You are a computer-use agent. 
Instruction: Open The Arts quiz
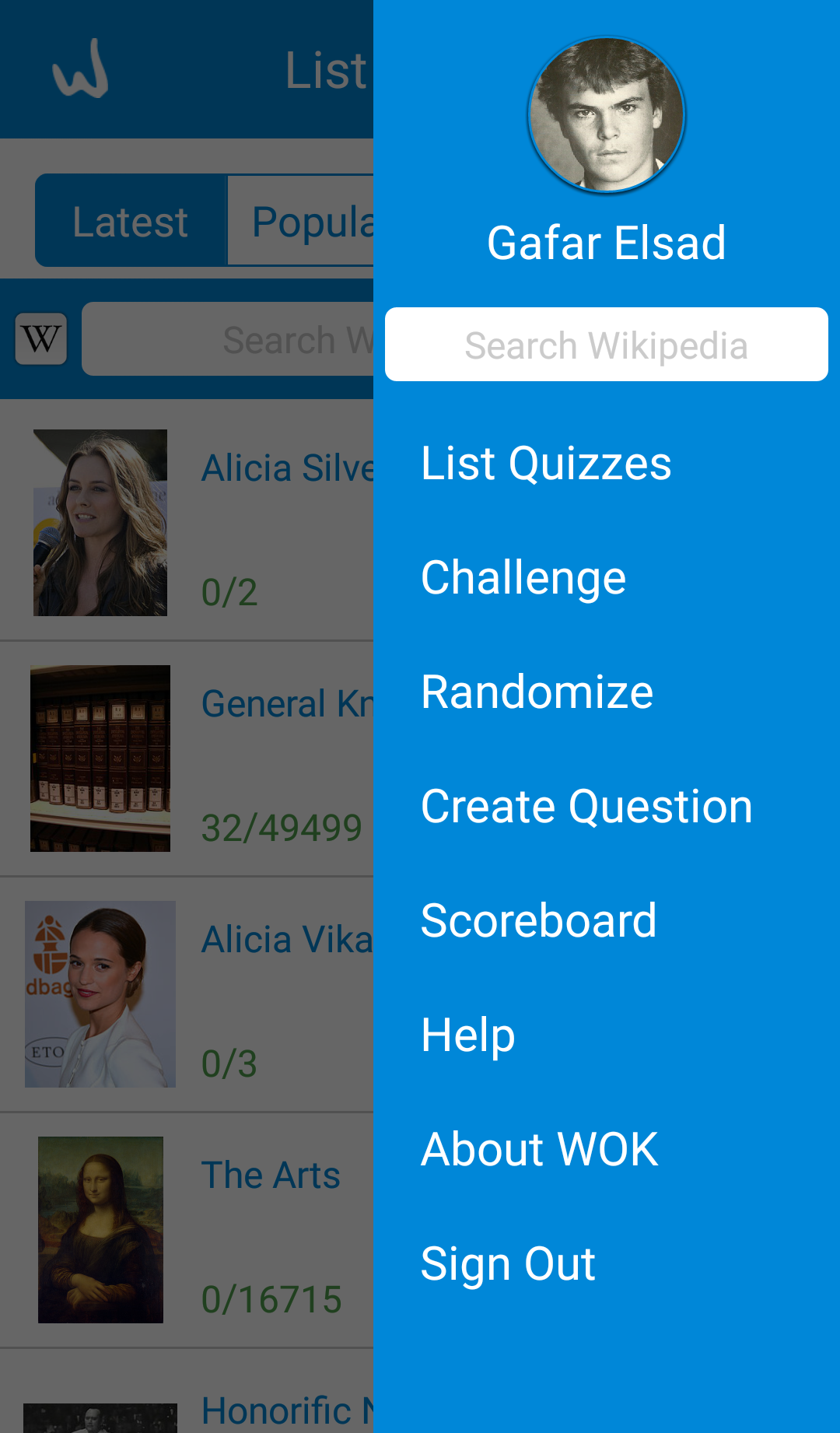(187, 1230)
